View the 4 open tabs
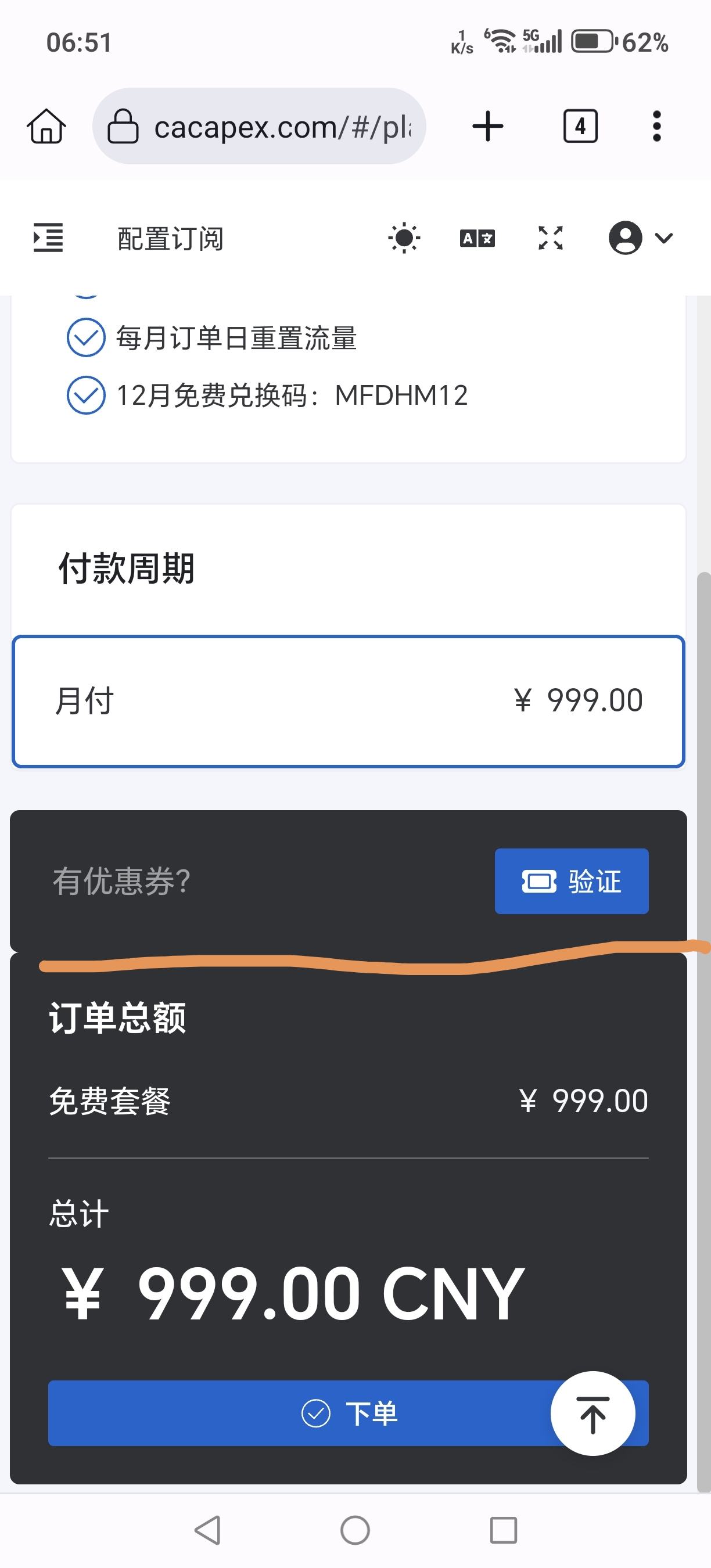 [x=580, y=127]
